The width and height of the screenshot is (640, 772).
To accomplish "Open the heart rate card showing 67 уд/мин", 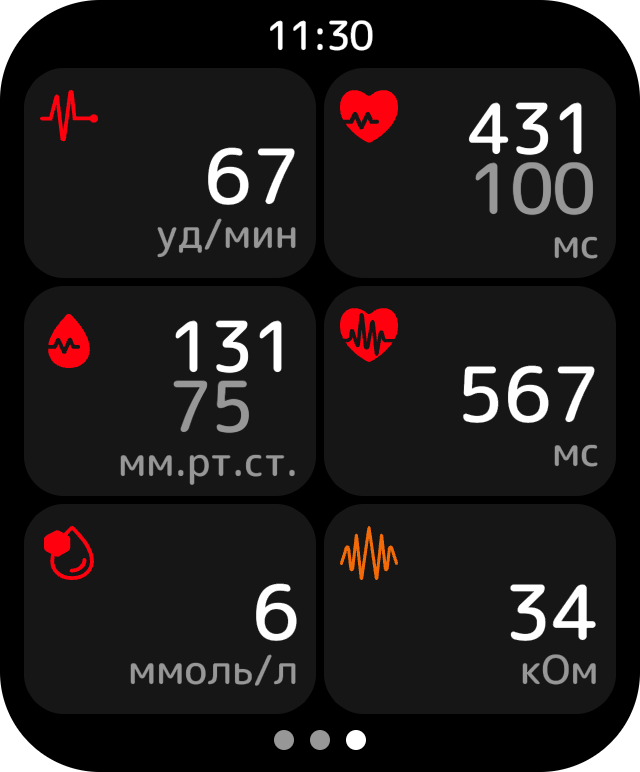I will tap(170, 173).
